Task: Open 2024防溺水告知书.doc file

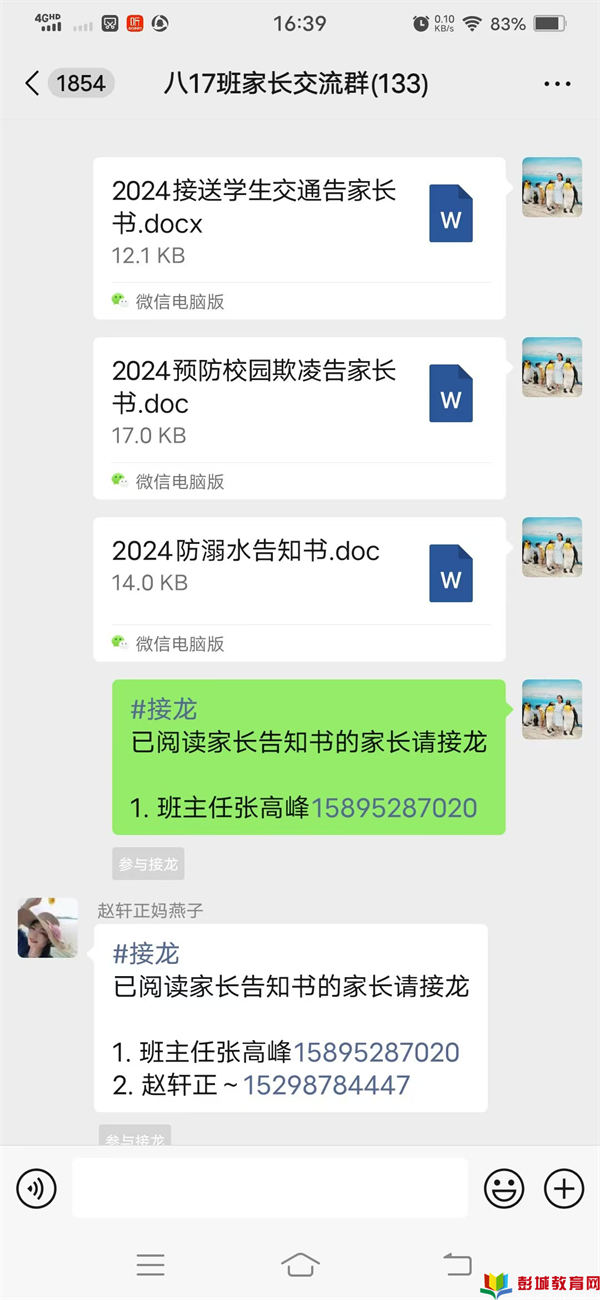Action: [299, 588]
